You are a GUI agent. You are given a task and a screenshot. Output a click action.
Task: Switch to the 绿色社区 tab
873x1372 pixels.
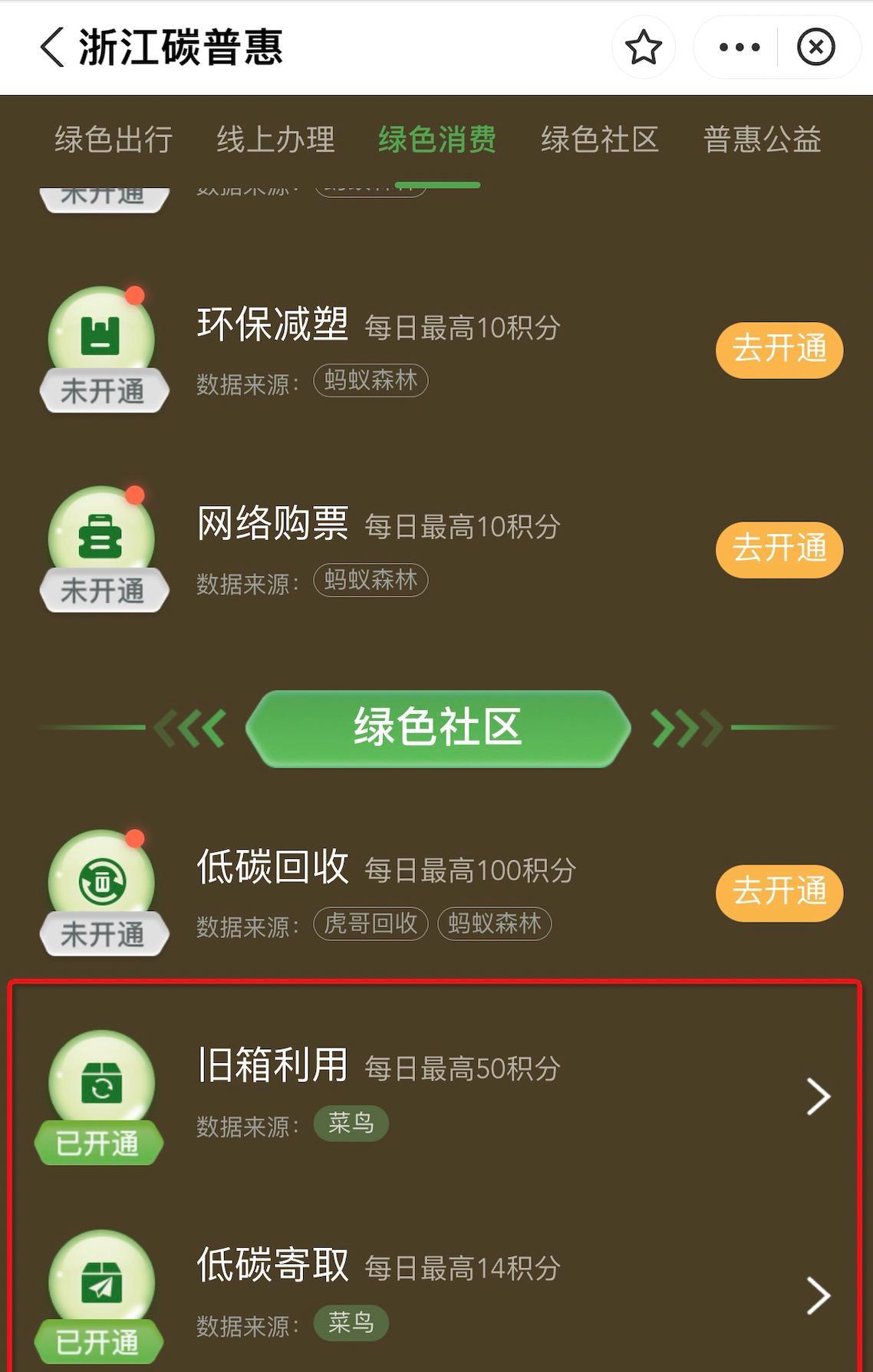[x=599, y=140]
